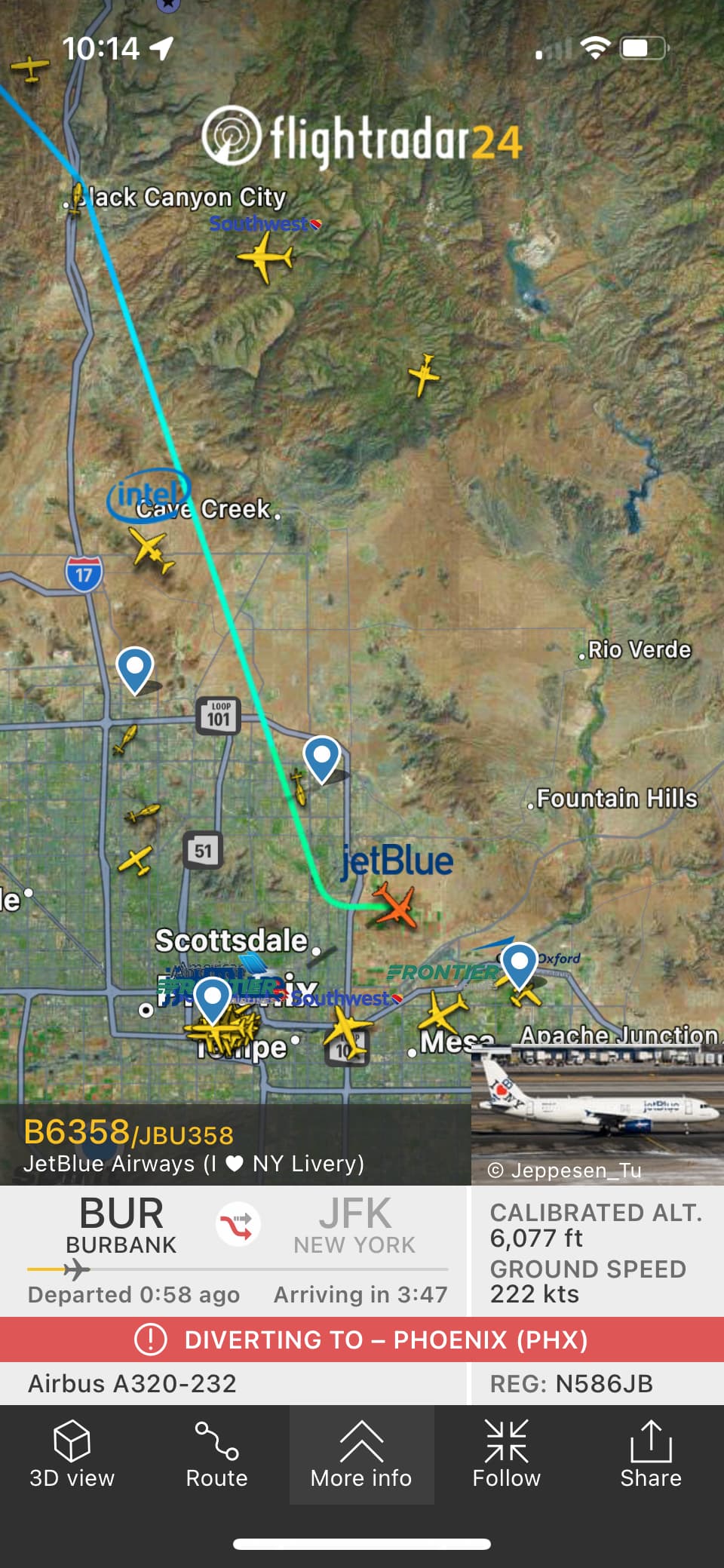Open the Phoenix airport pin near Tempe
Image resolution: width=724 pixels, height=1568 pixels.
click(x=213, y=999)
